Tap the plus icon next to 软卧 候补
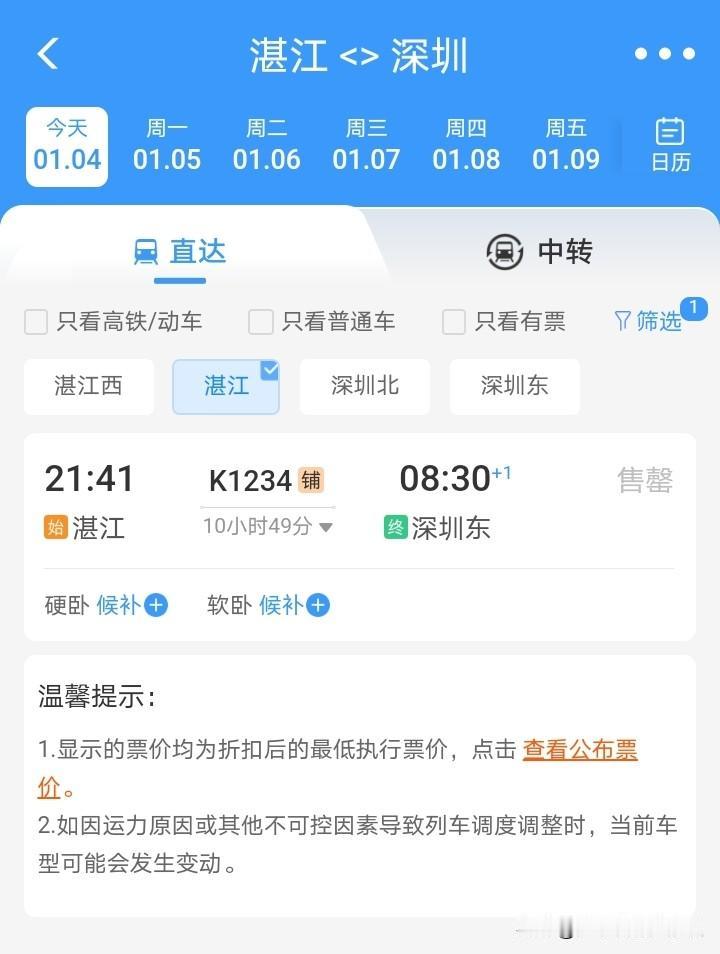720x954 pixels. [319, 605]
